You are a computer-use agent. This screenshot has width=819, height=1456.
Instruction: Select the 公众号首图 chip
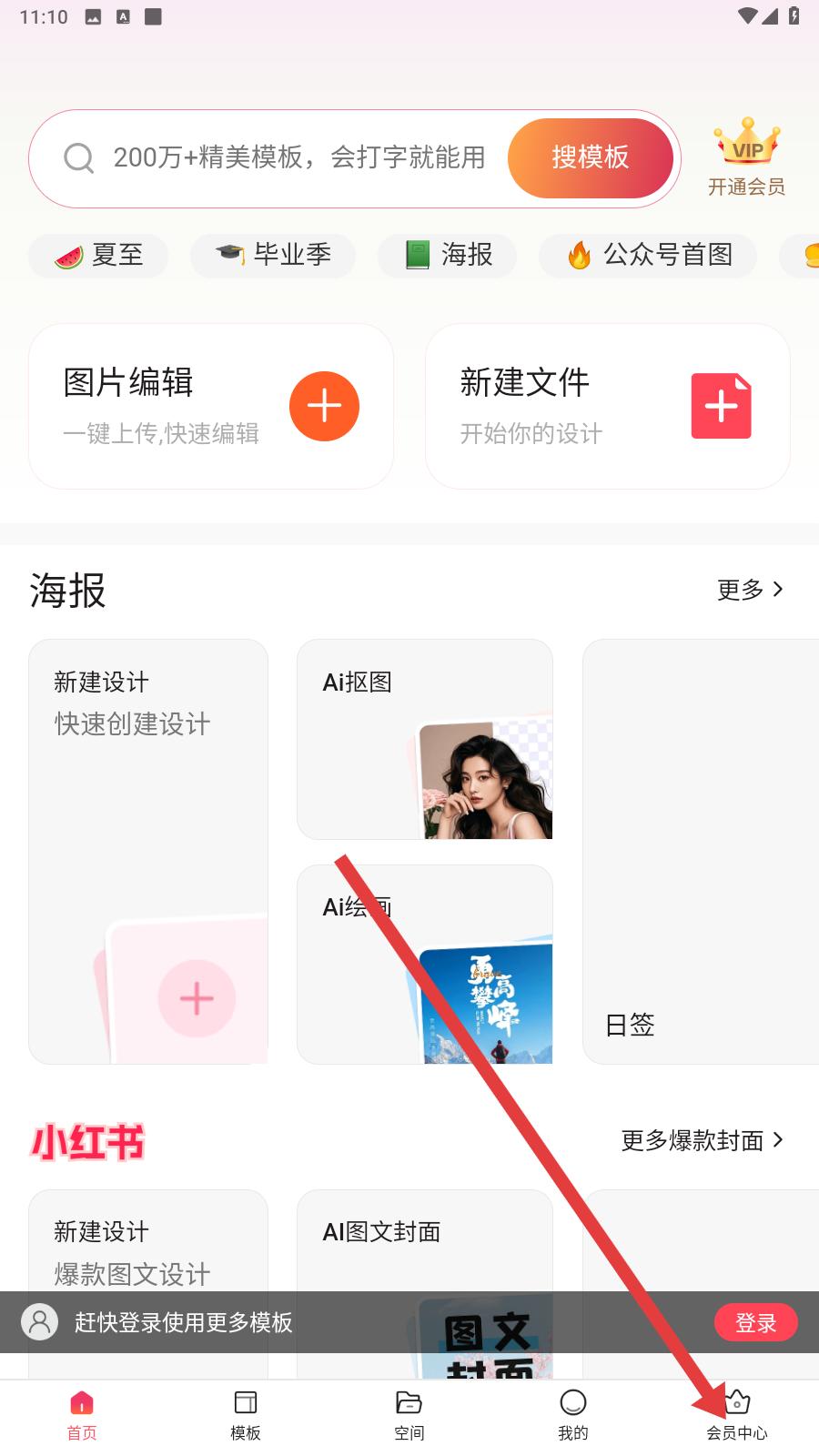click(x=648, y=256)
